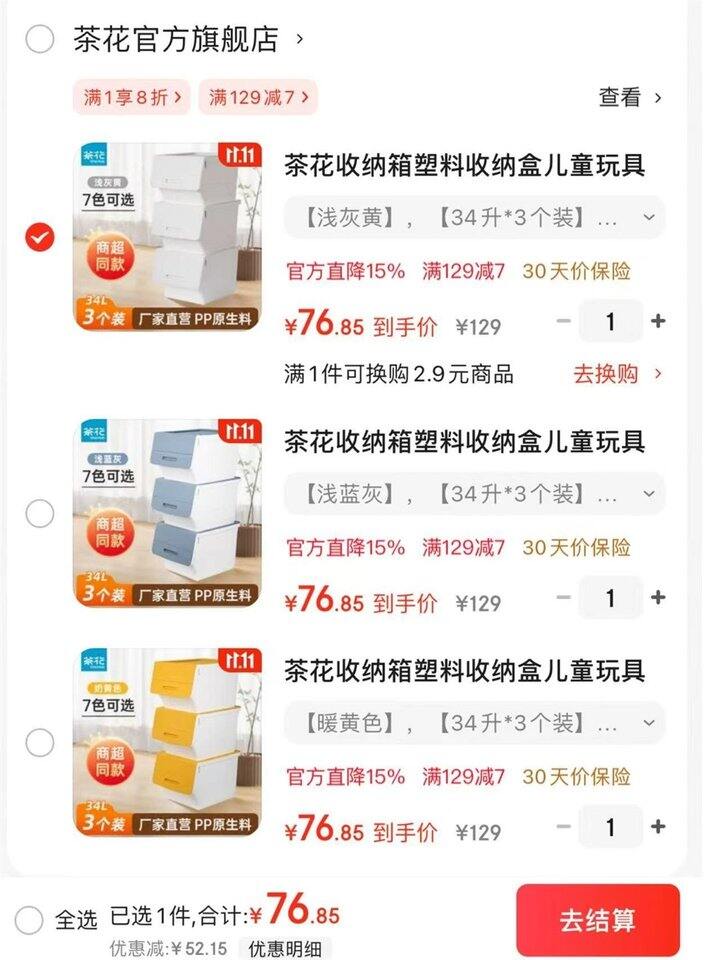This screenshot has width=720, height=960.
Task: Proceed to checkout with 去结算
Action: (598, 920)
